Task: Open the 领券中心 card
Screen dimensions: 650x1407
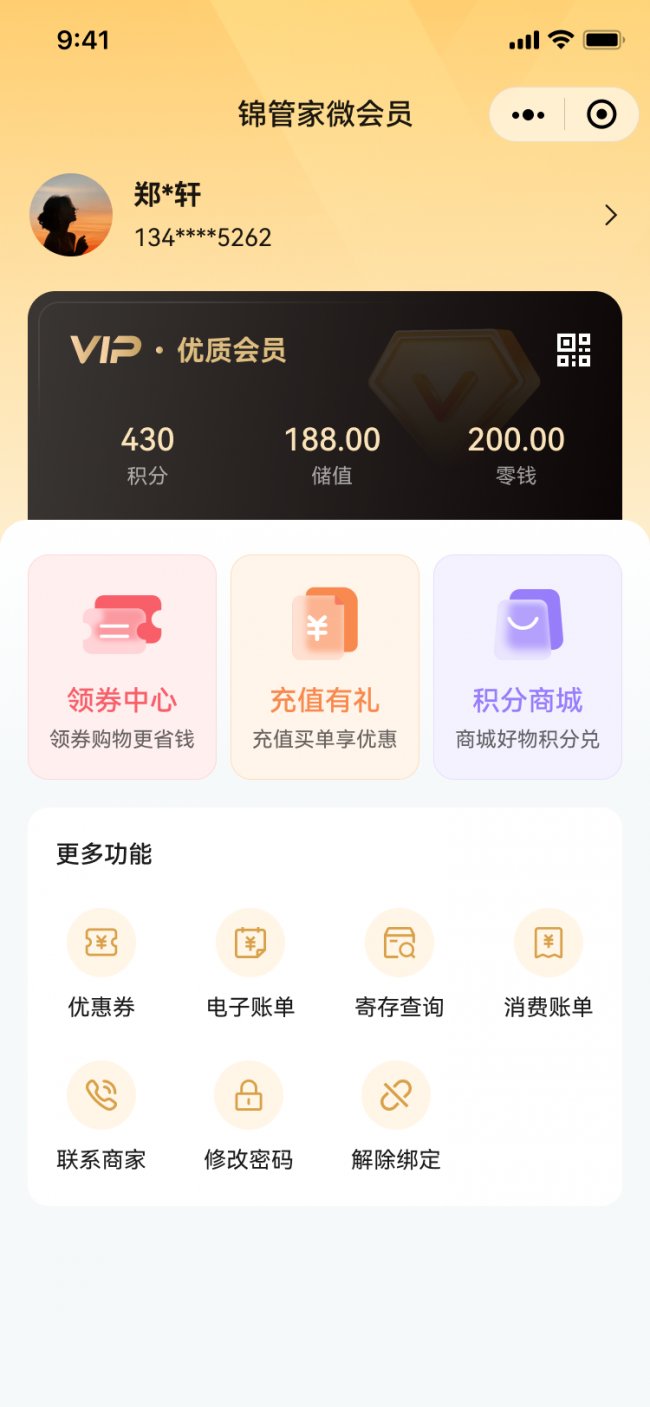Action: pos(122,667)
